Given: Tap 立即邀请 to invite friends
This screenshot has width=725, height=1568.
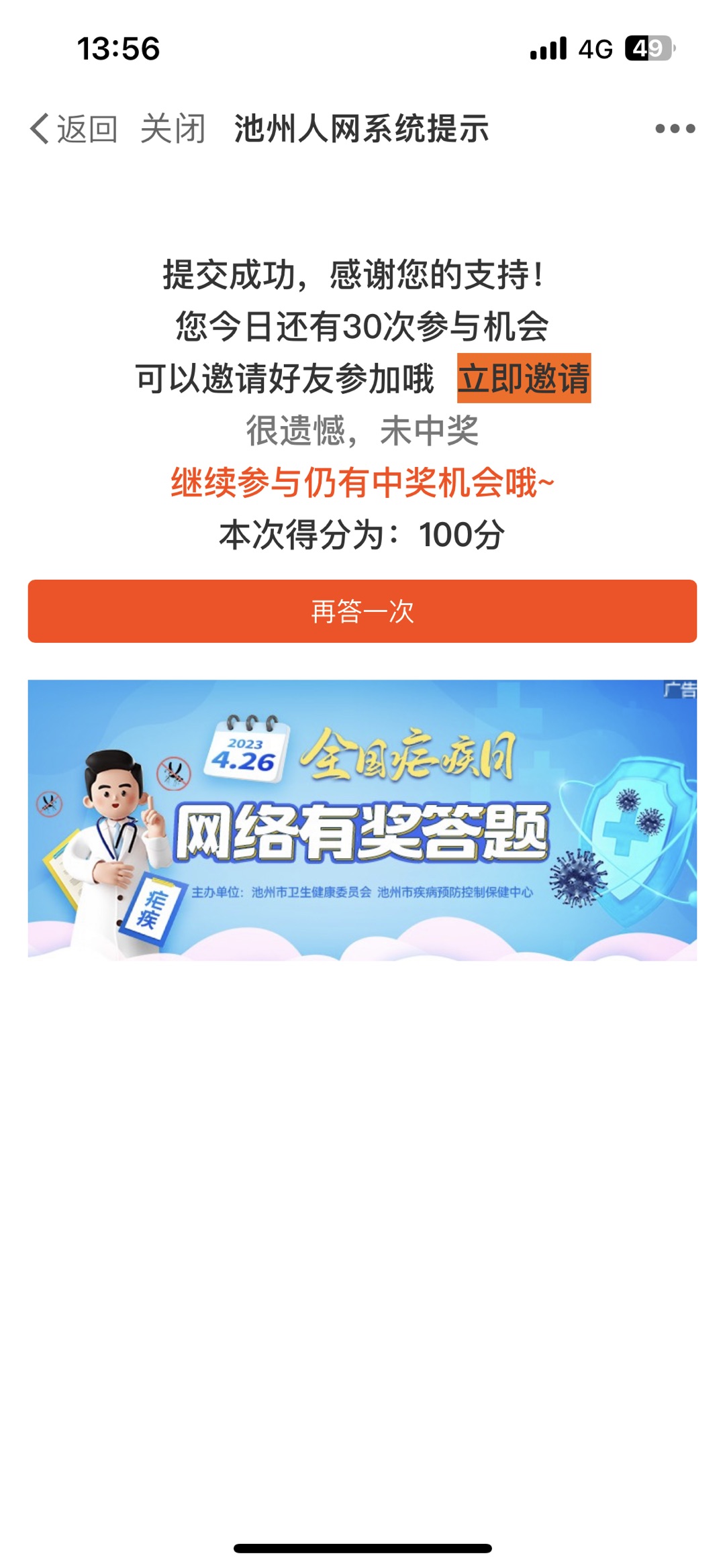Looking at the screenshot, I should click(x=524, y=378).
